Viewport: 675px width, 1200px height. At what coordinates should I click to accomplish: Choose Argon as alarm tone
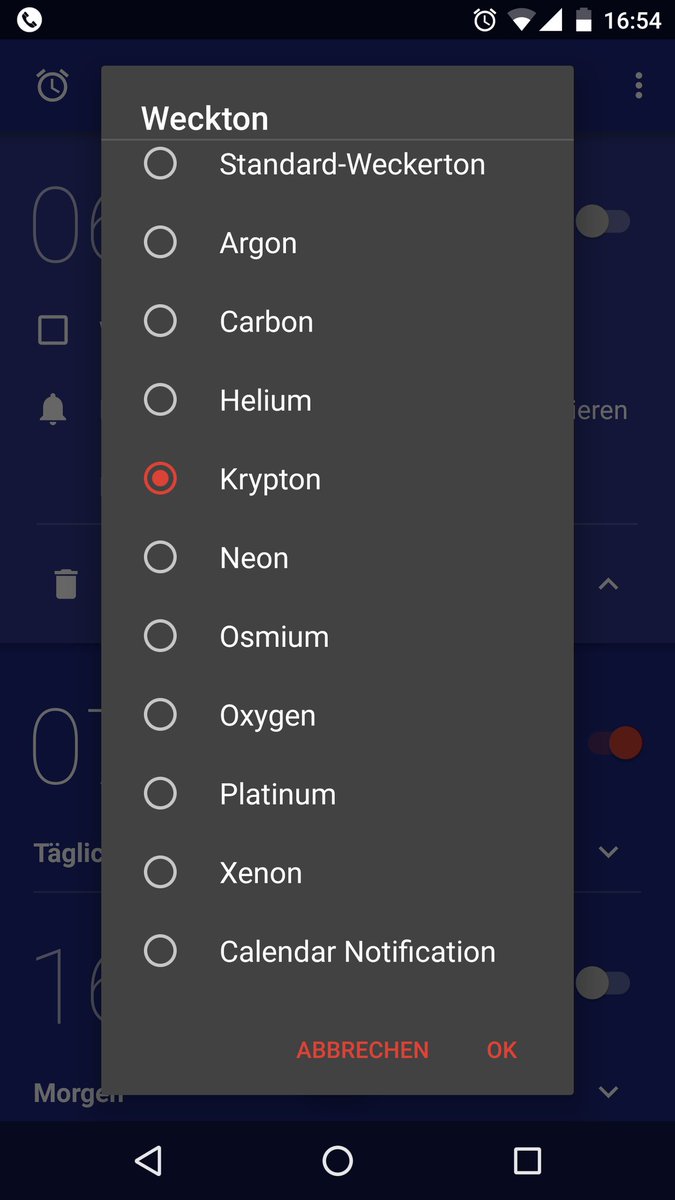click(337, 243)
